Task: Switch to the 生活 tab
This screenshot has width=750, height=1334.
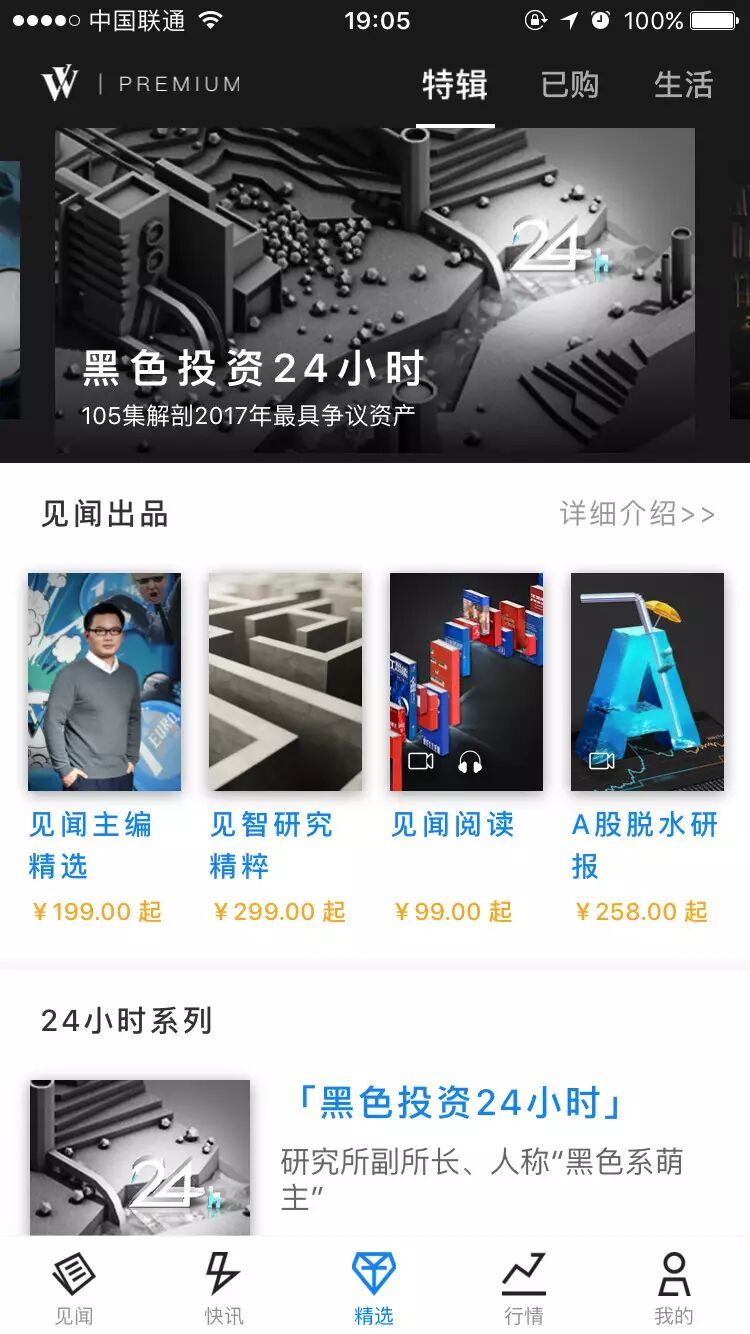Action: pyautogui.click(x=683, y=85)
